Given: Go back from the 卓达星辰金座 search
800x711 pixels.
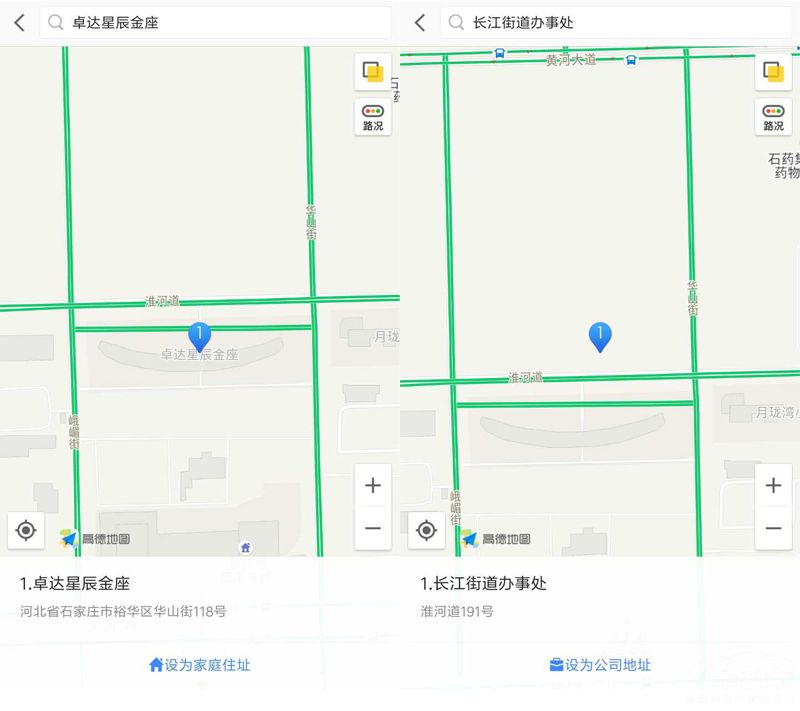Looking at the screenshot, I should (x=19, y=22).
